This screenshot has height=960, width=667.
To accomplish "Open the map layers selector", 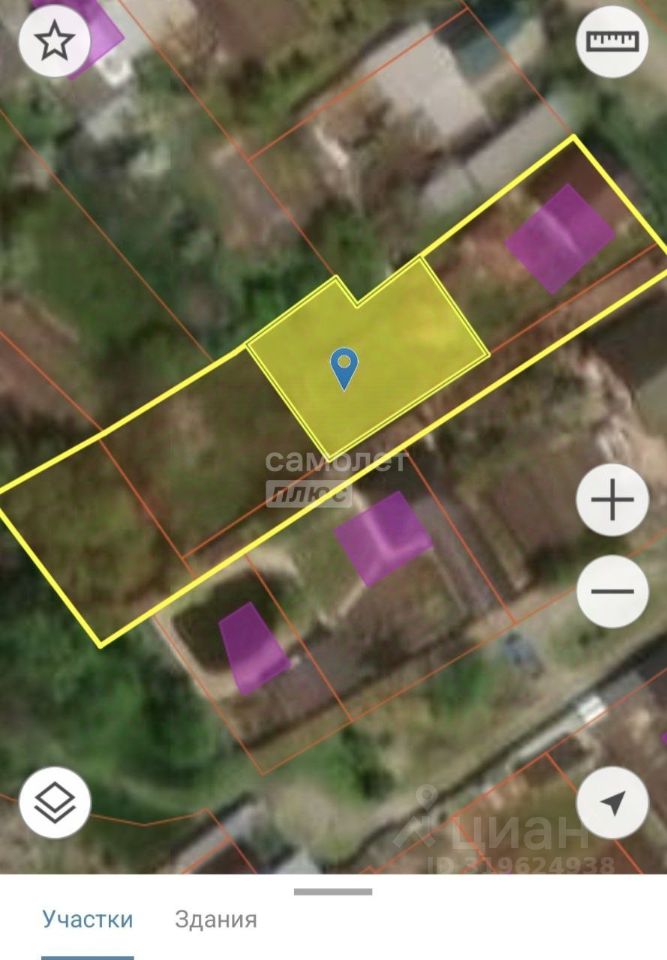I will [55, 802].
